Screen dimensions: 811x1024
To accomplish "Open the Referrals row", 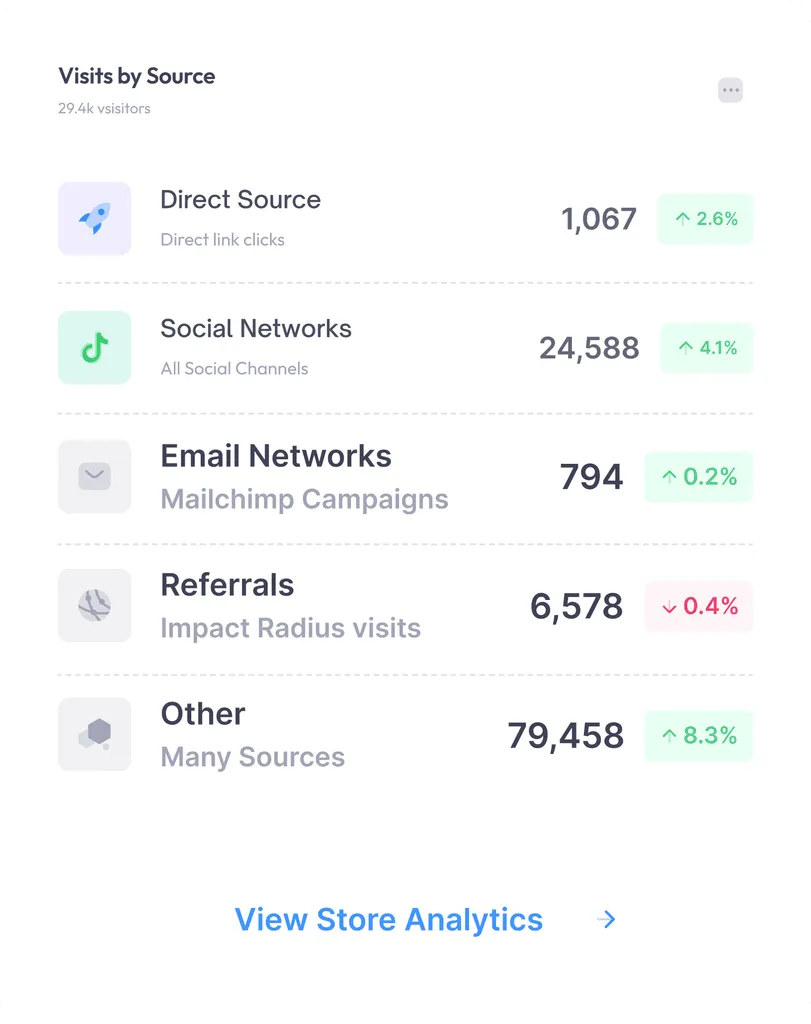I will point(228,585).
